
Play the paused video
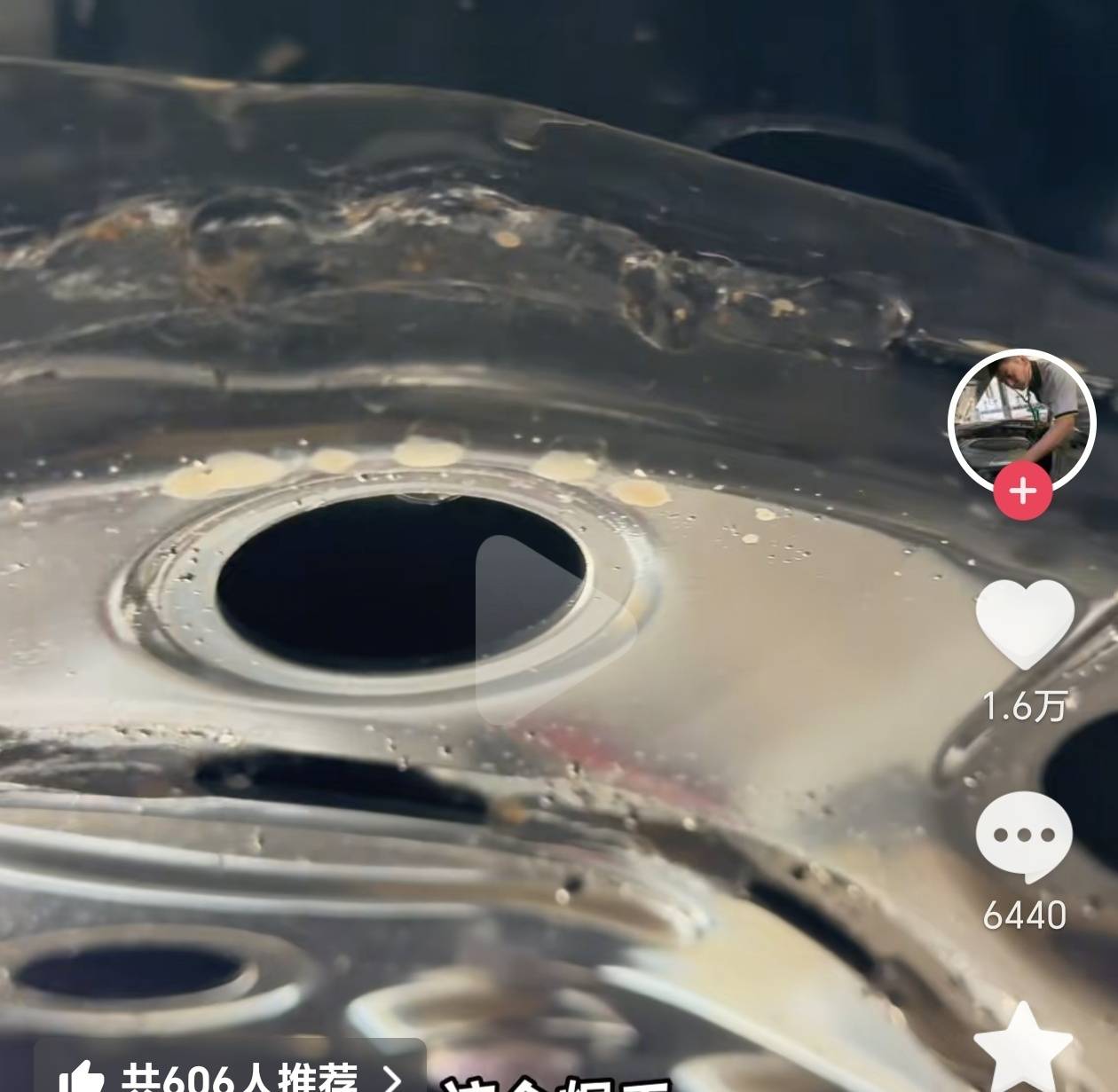pyautogui.click(x=550, y=628)
